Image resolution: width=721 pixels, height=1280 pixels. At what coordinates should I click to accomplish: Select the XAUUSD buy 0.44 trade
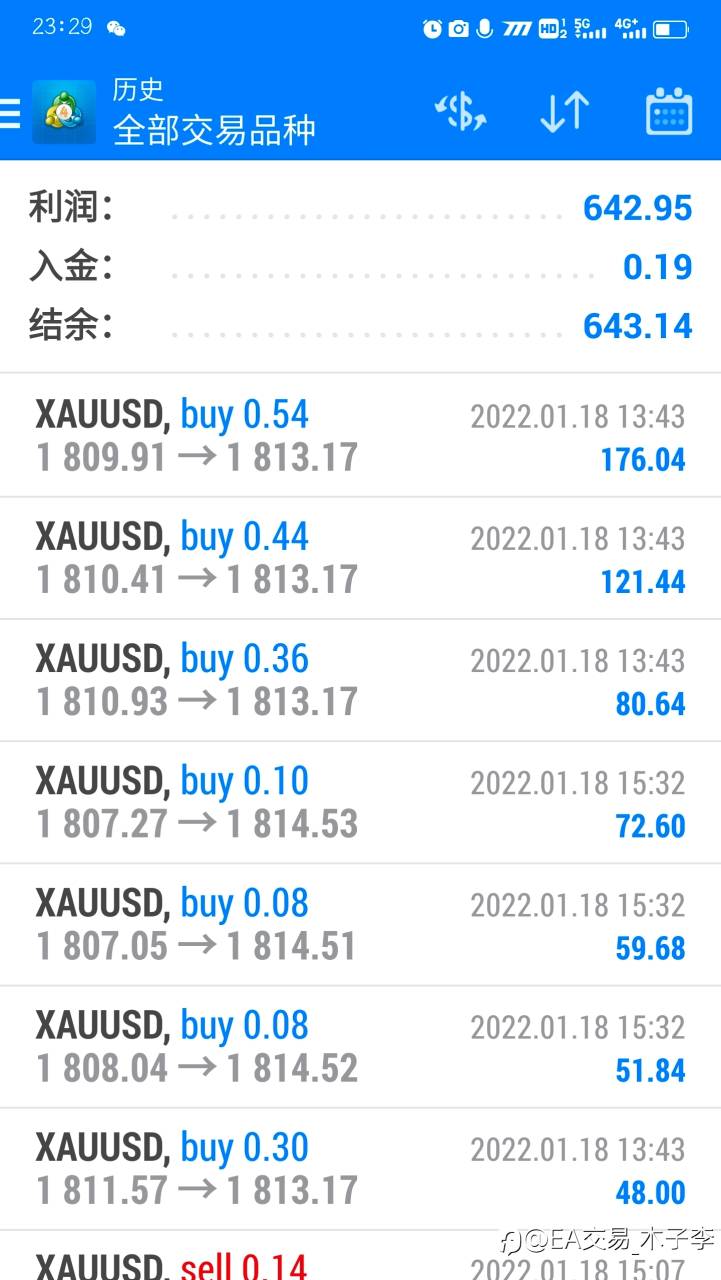pos(360,558)
